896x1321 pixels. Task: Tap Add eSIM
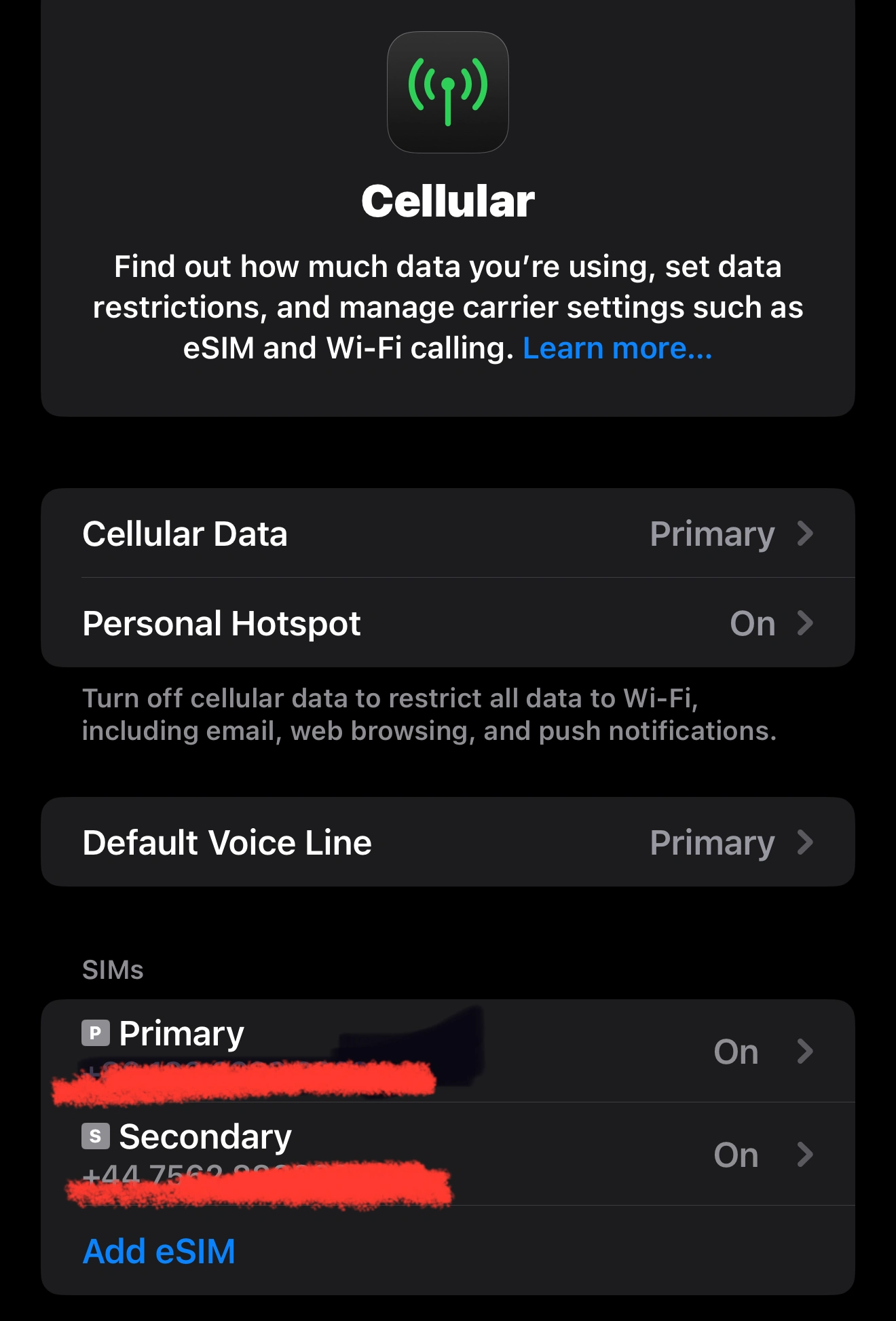click(159, 1251)
